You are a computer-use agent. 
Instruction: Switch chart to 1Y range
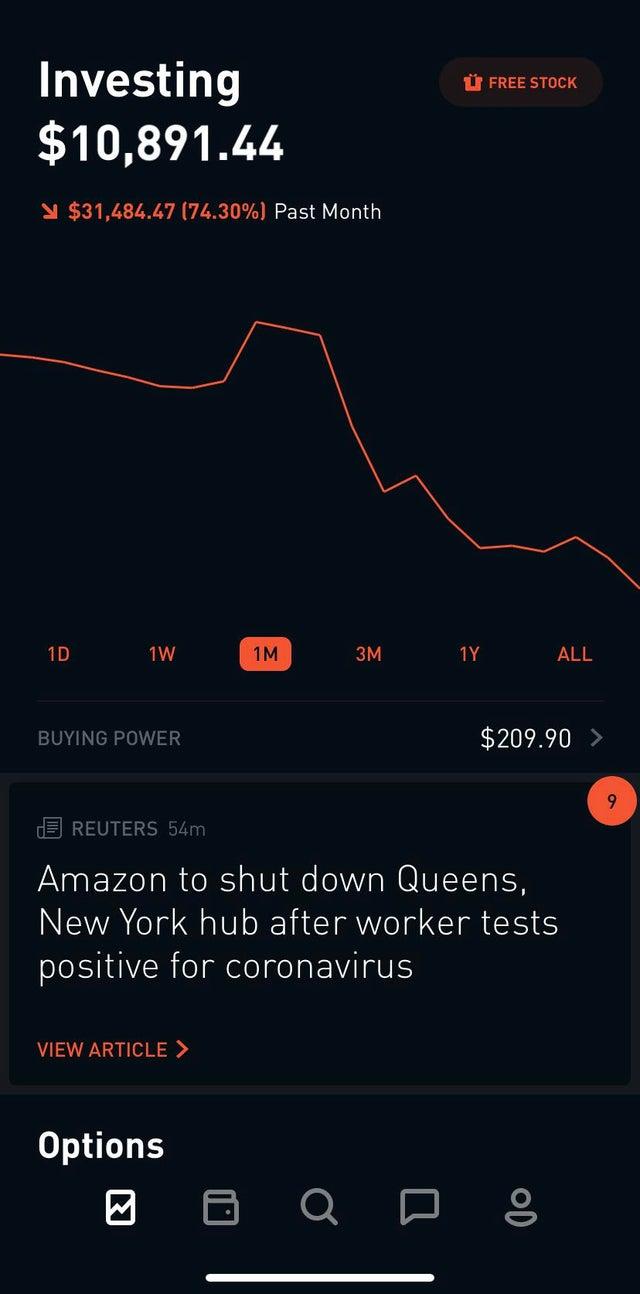point(469,654)
